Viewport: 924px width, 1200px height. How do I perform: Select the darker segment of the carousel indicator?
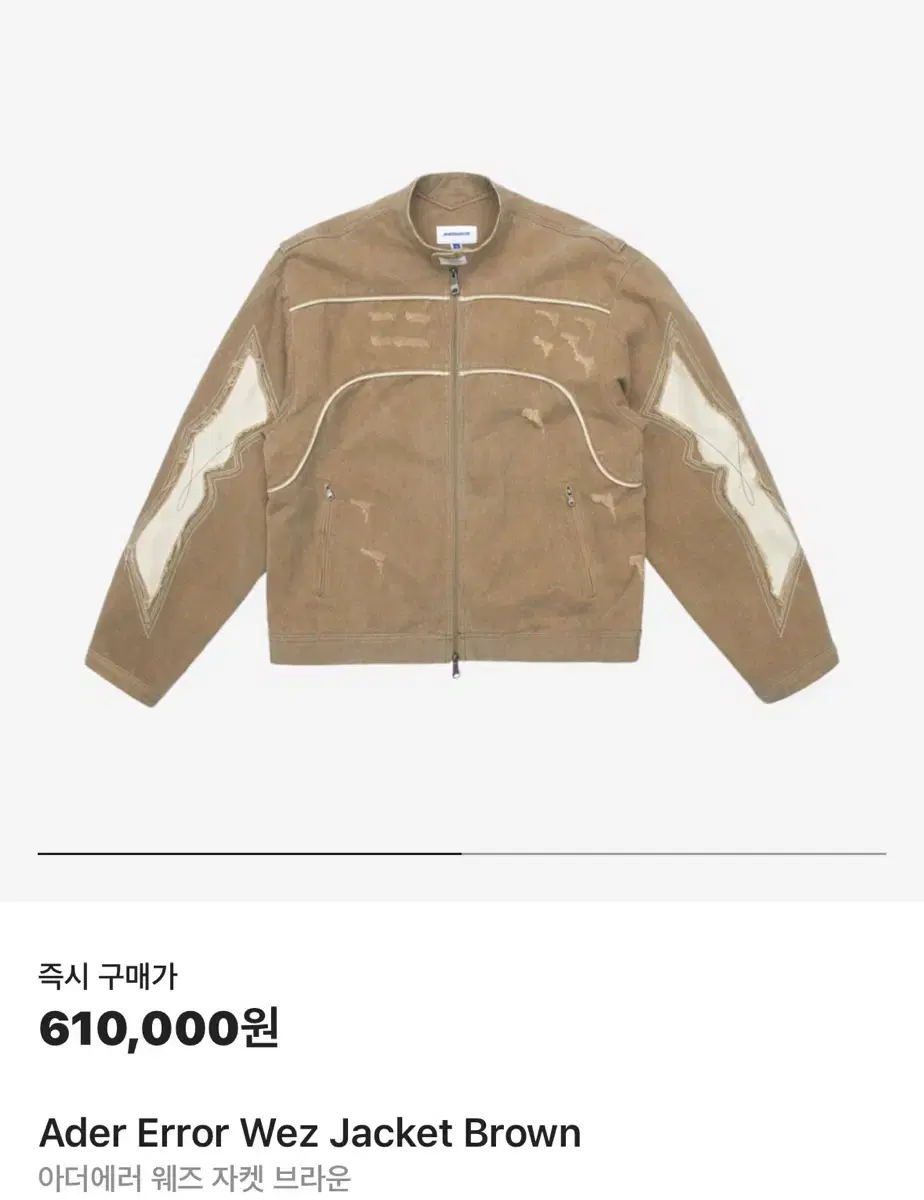pyautogui.click(x=250, y=851)
